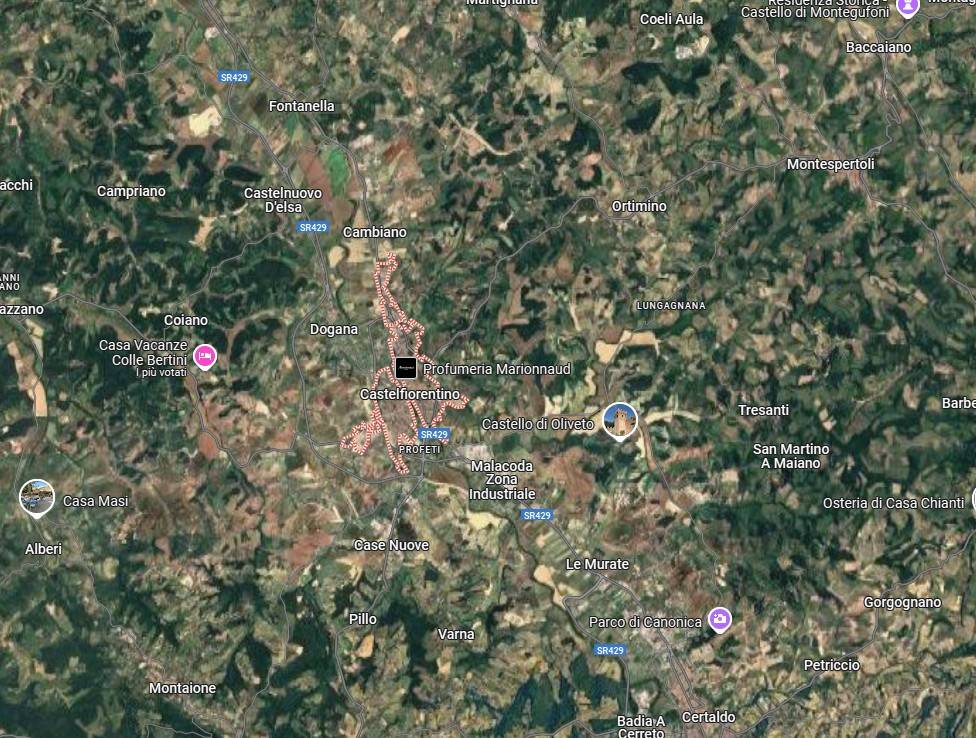Open the Castello di Oliveto photo marker
976x738 pixels.
(x=620, y=420)
